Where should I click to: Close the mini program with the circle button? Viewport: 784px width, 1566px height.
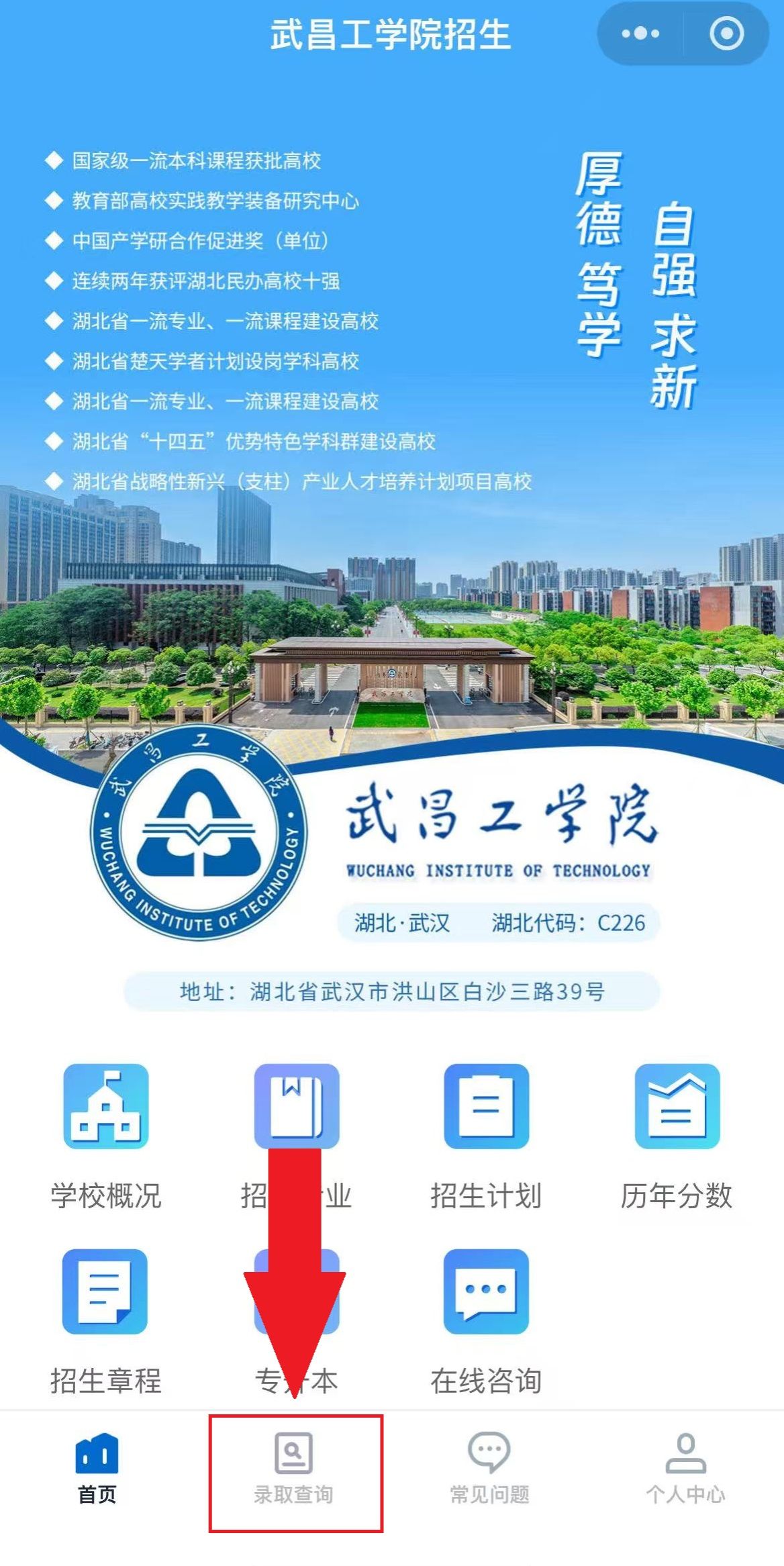pos(726,34)
